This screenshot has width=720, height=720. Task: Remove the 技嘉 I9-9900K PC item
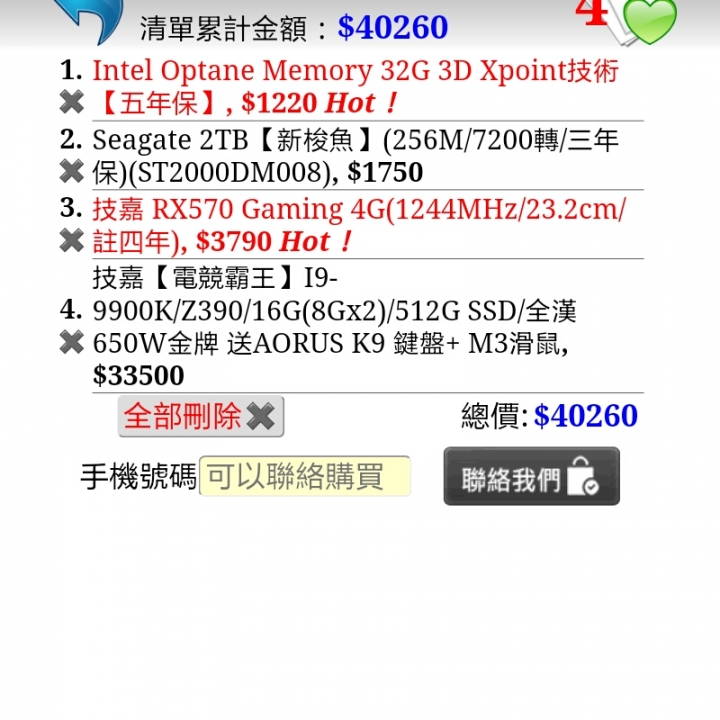pos(71,343)
